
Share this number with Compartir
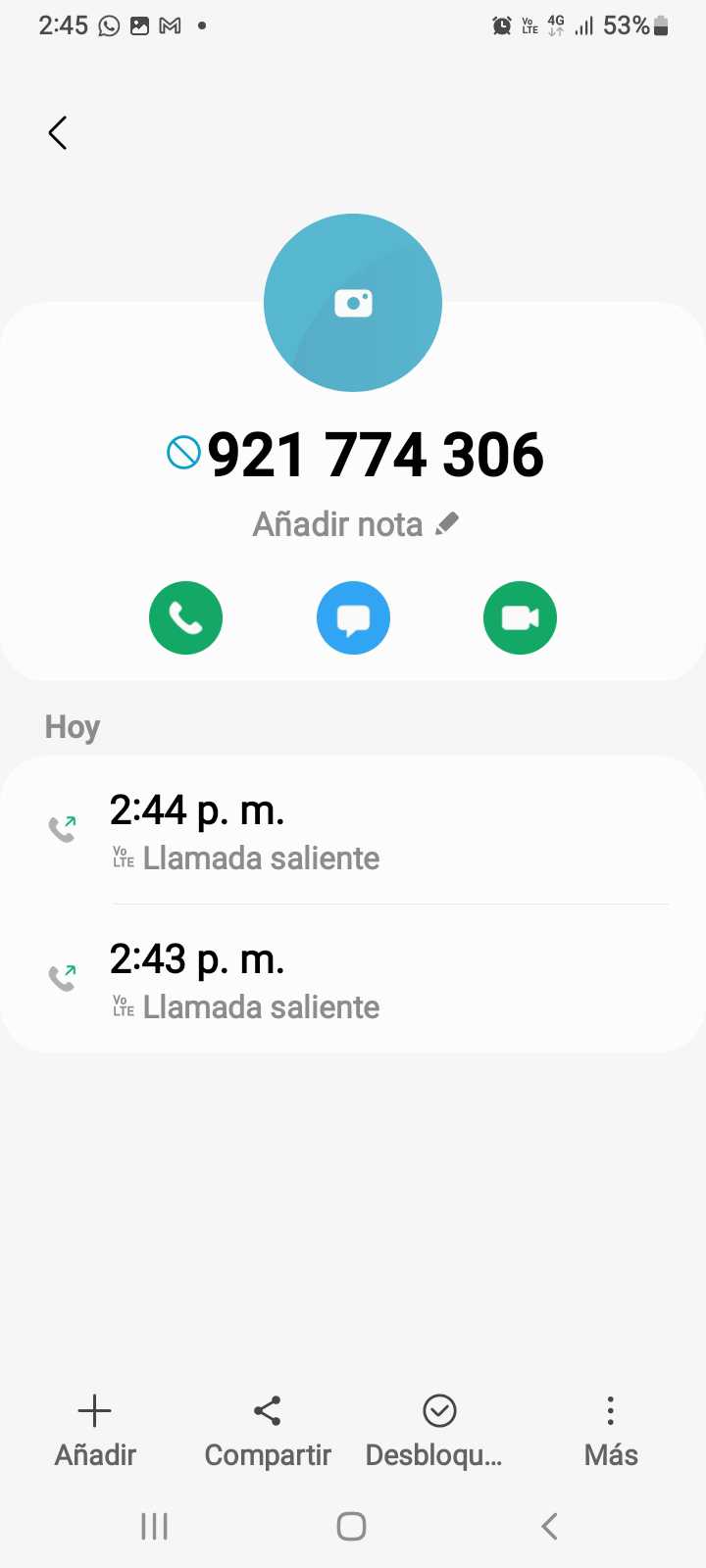click(x=268, y=1431)
